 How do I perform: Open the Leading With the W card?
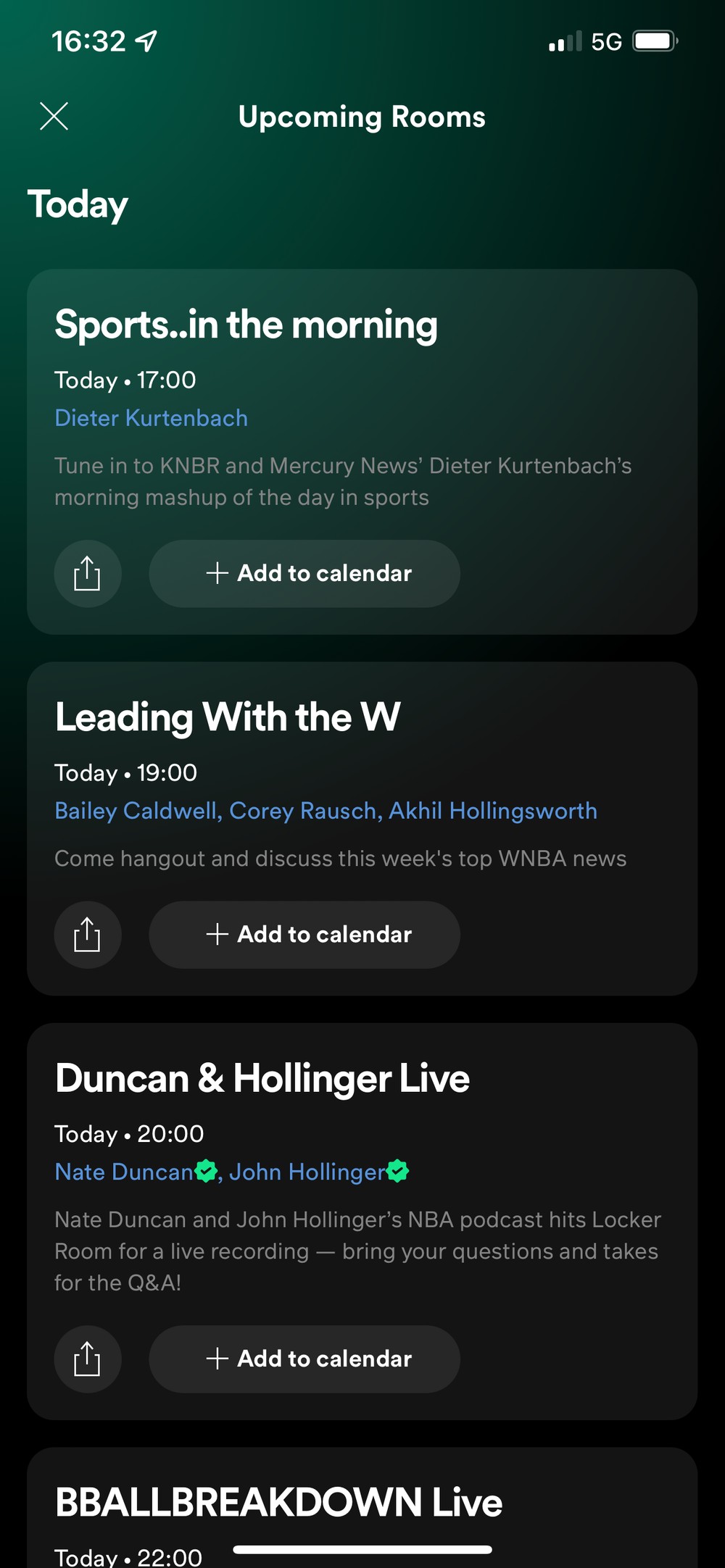click(362, 828)
